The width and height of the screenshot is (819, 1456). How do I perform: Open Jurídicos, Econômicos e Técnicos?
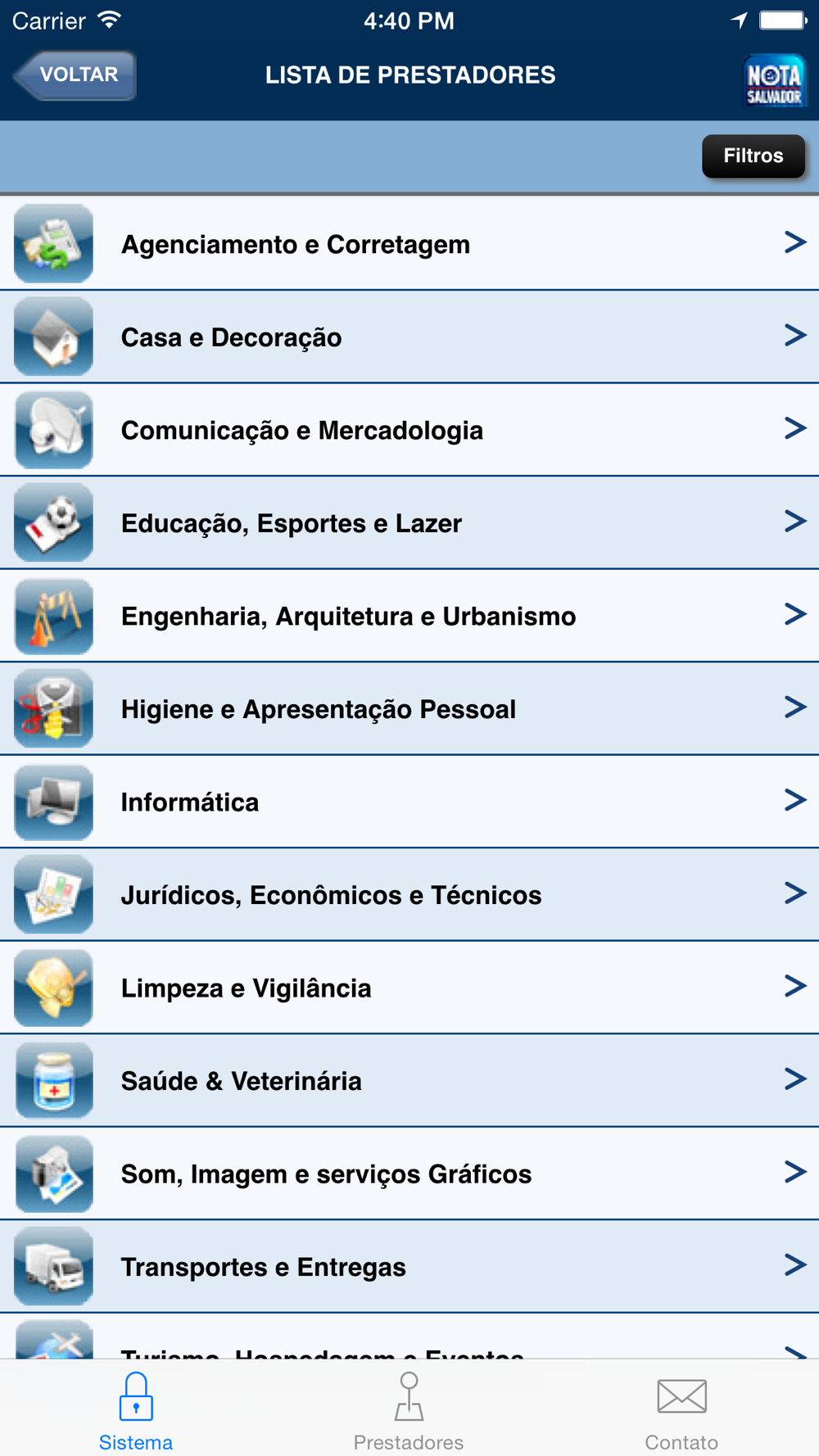(409, 894)
